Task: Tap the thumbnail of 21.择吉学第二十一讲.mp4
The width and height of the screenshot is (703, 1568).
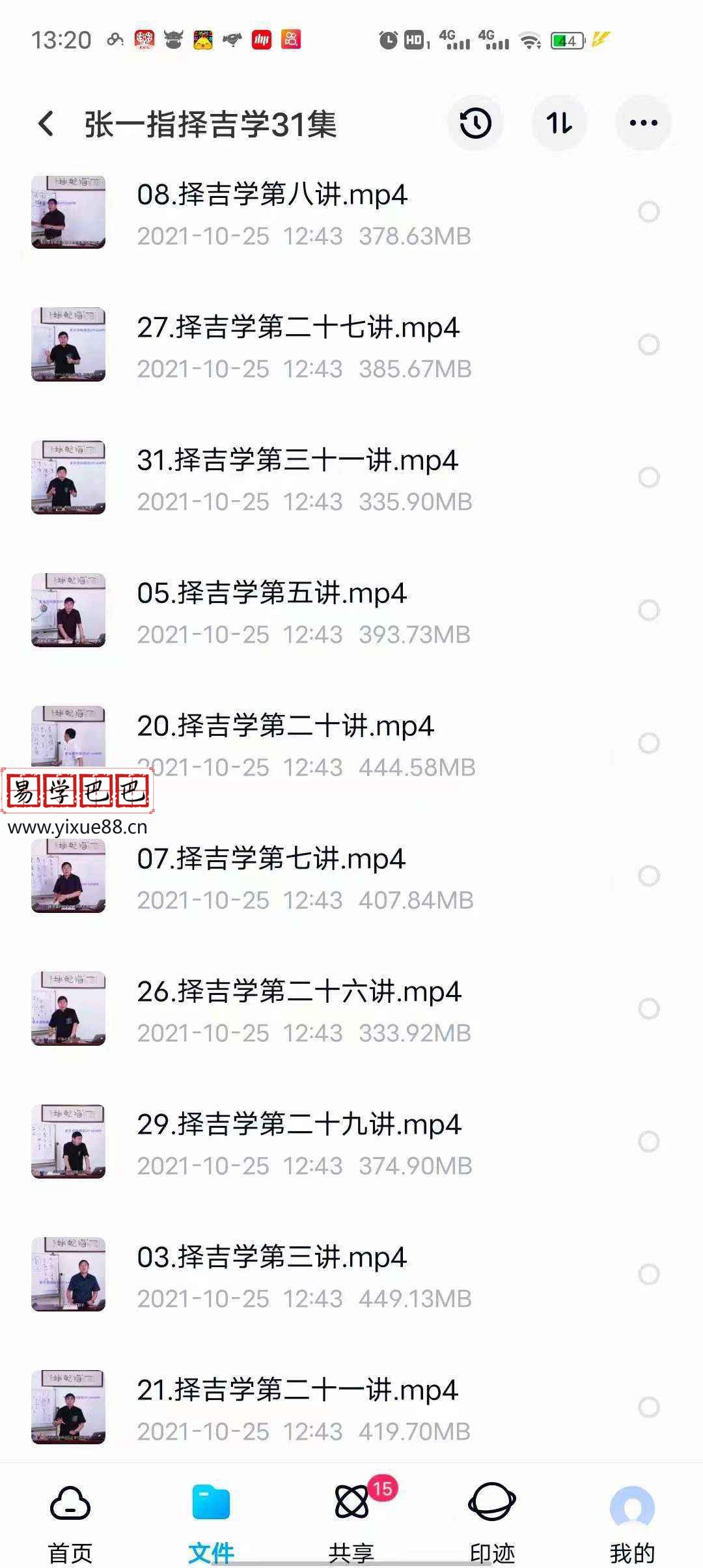Action: pyautogui.click(x=68, y=1407)
